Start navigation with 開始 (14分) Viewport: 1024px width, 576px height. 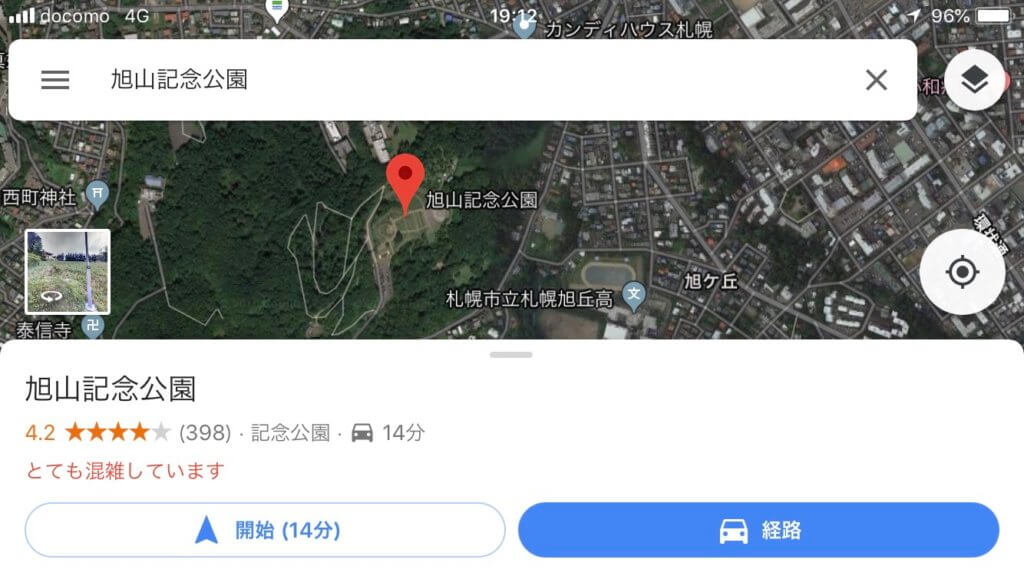coord(265,530)
